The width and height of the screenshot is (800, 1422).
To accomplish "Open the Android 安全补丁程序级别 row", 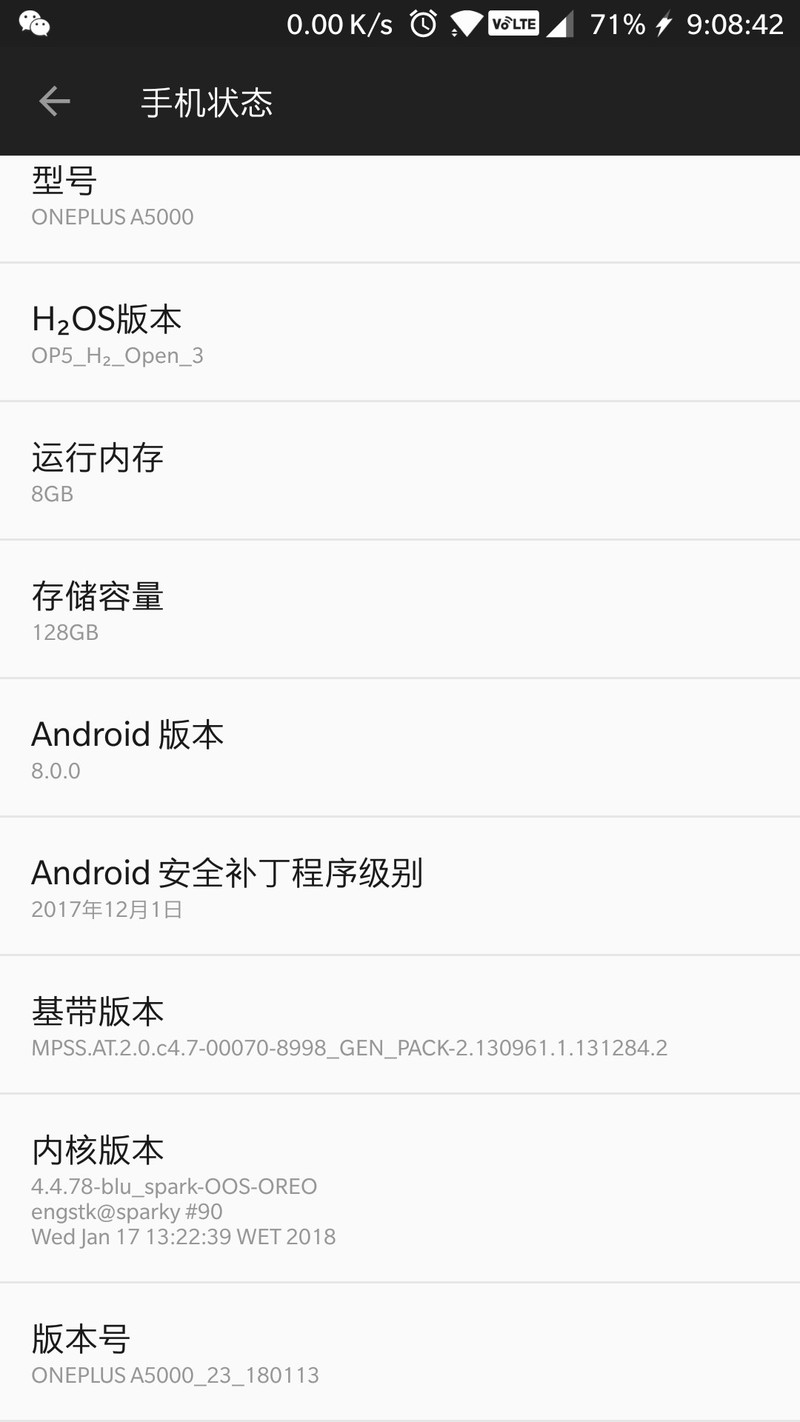I will pyautogui.click(x=400, y=886).
